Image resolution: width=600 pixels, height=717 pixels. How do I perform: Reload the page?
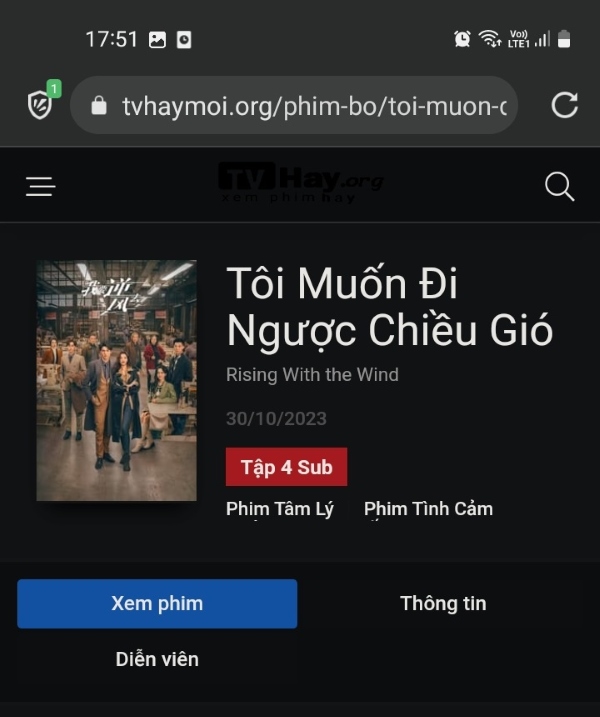click(565, 105)
